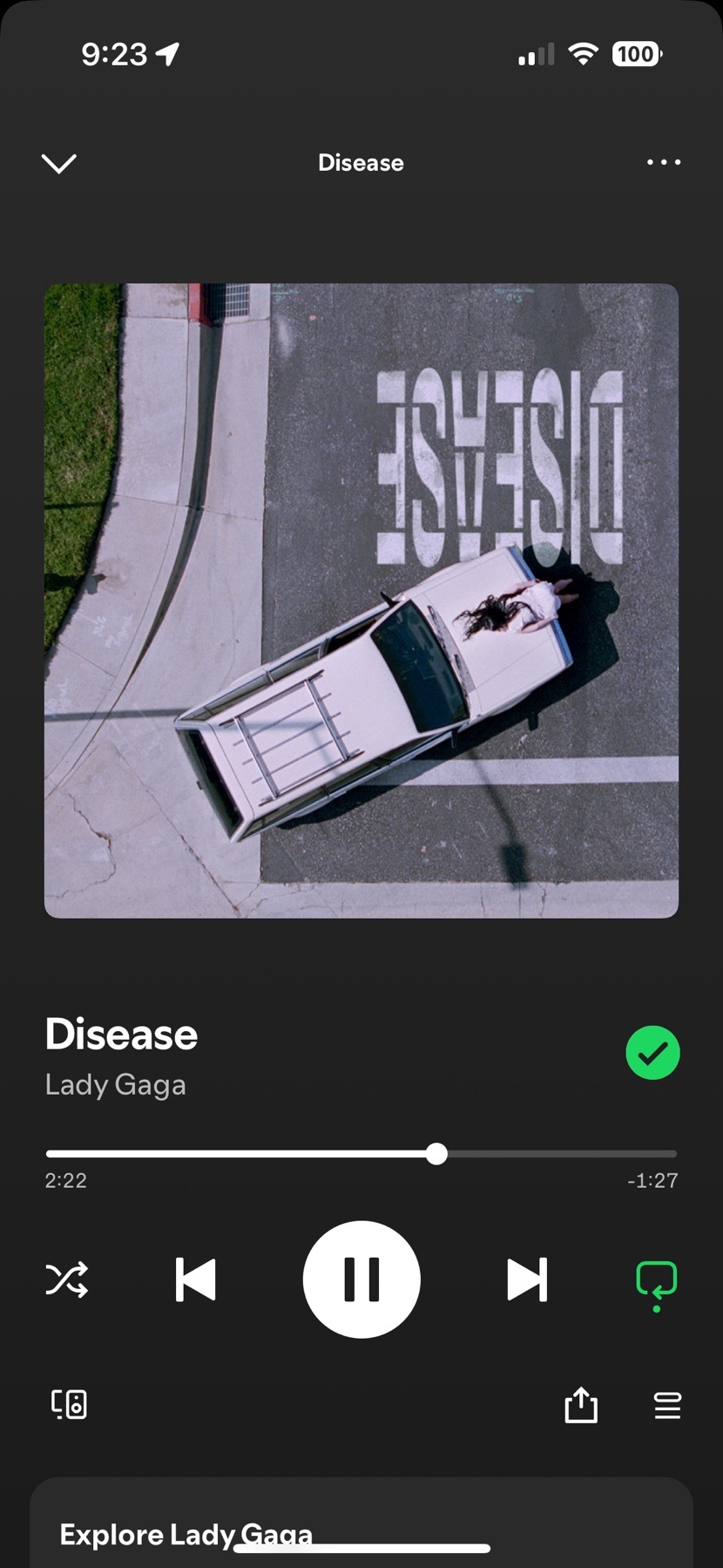Toggle shuffle playback
Screen dimensions: 723x1568
coord(67,1280)
